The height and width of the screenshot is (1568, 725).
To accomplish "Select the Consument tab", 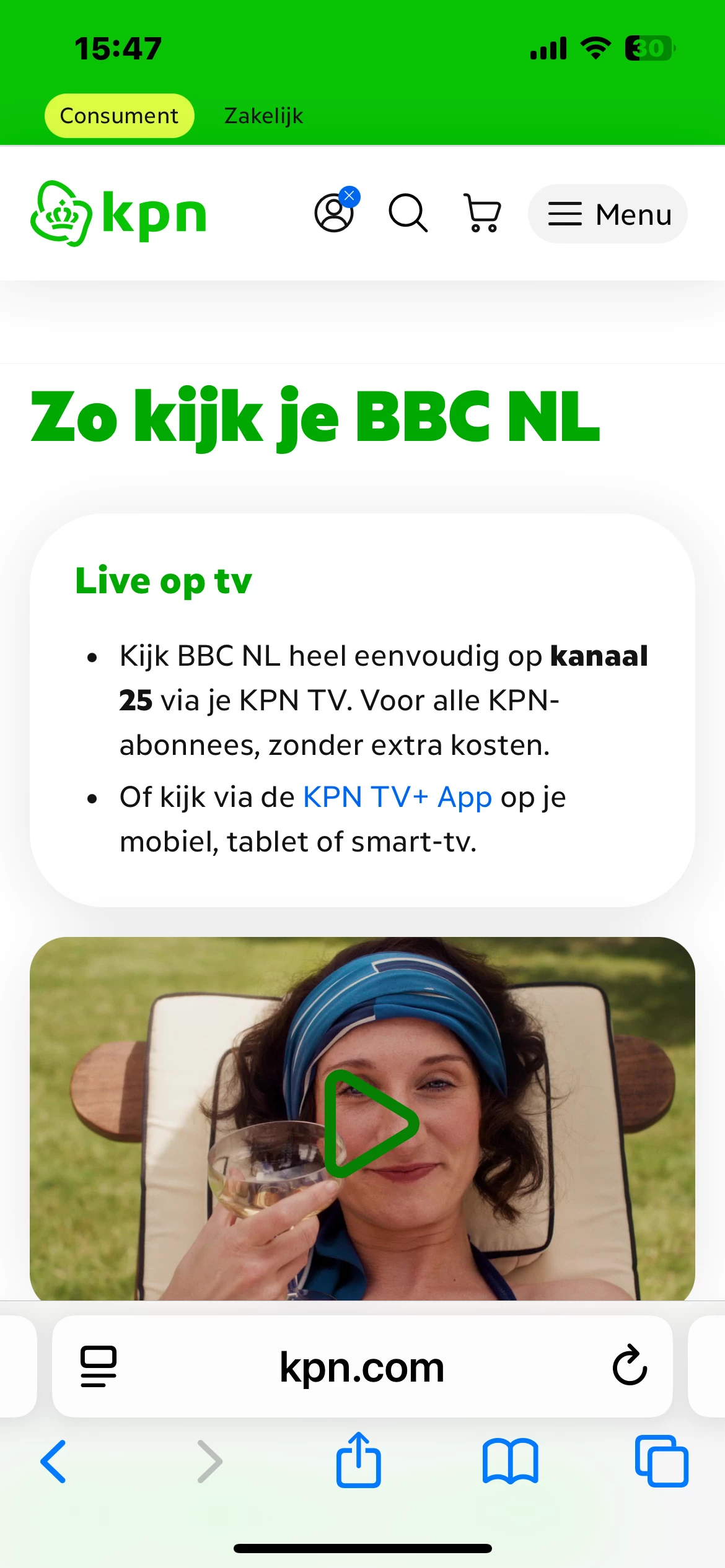I will click(x=119, y=116).
